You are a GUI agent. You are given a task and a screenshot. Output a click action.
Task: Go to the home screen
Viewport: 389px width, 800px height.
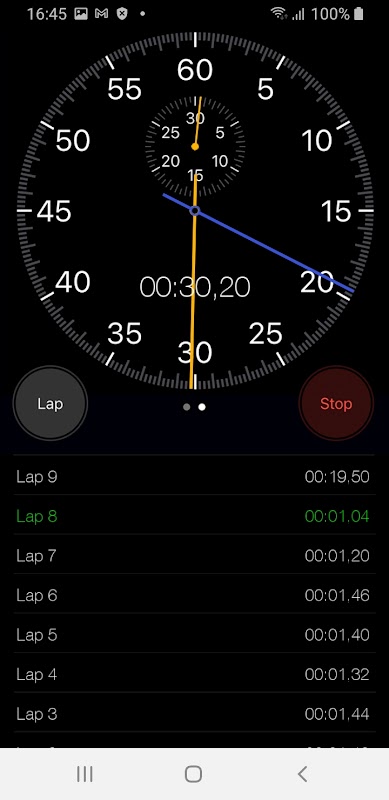coord(193,774)
